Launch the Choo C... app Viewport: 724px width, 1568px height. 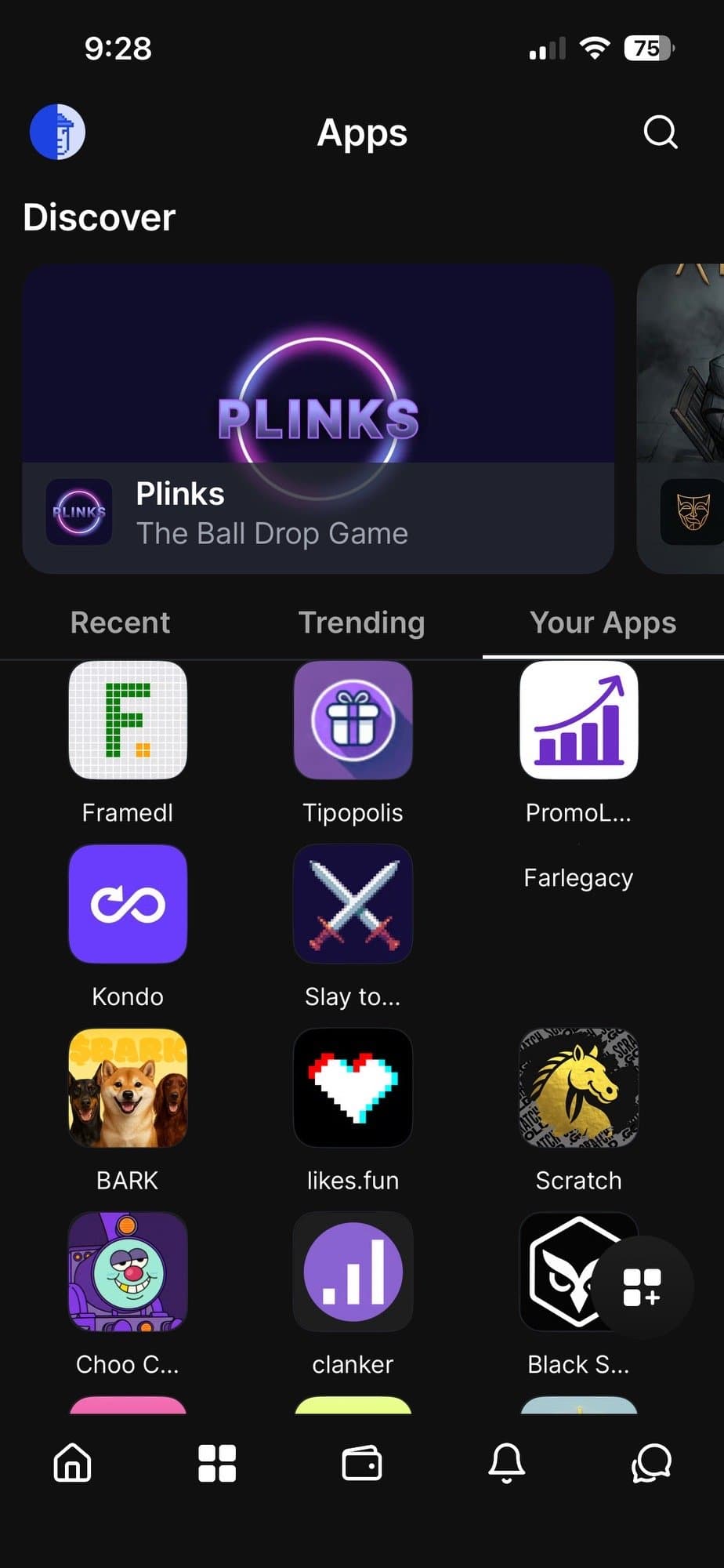[x=128, y=1272]
